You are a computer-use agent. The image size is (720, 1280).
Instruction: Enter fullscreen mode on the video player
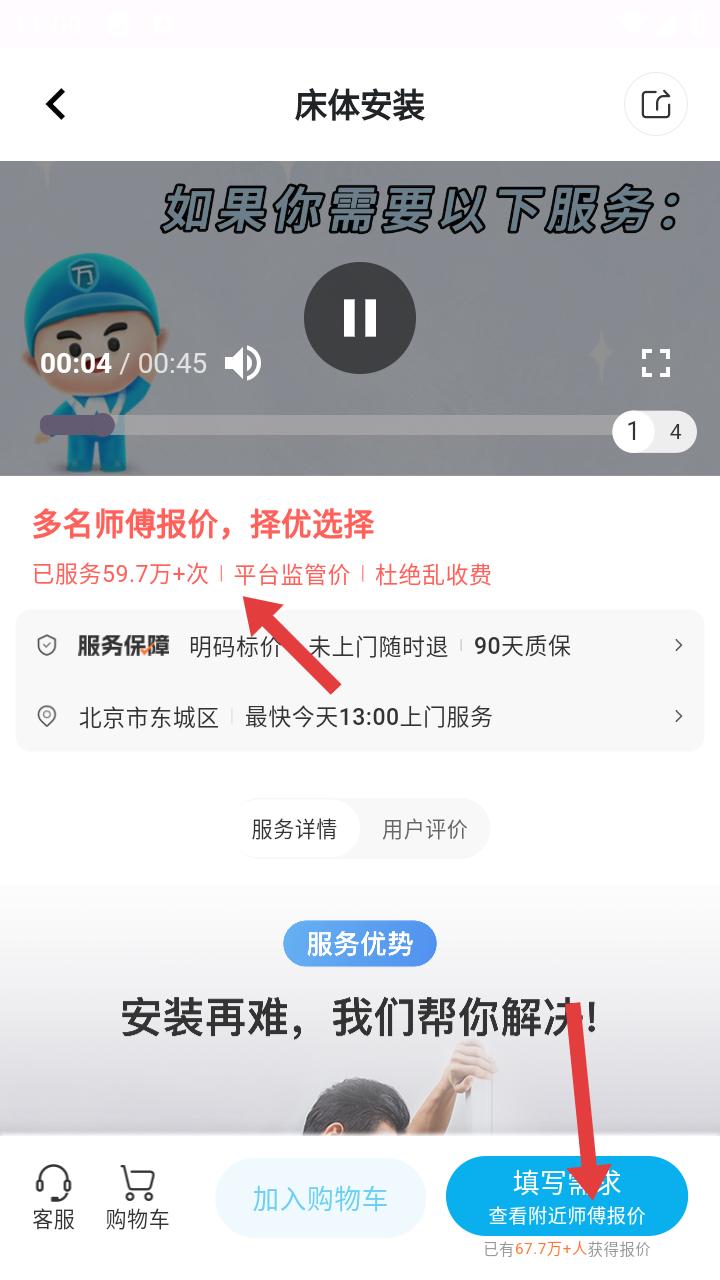click(x=657, y=363)
